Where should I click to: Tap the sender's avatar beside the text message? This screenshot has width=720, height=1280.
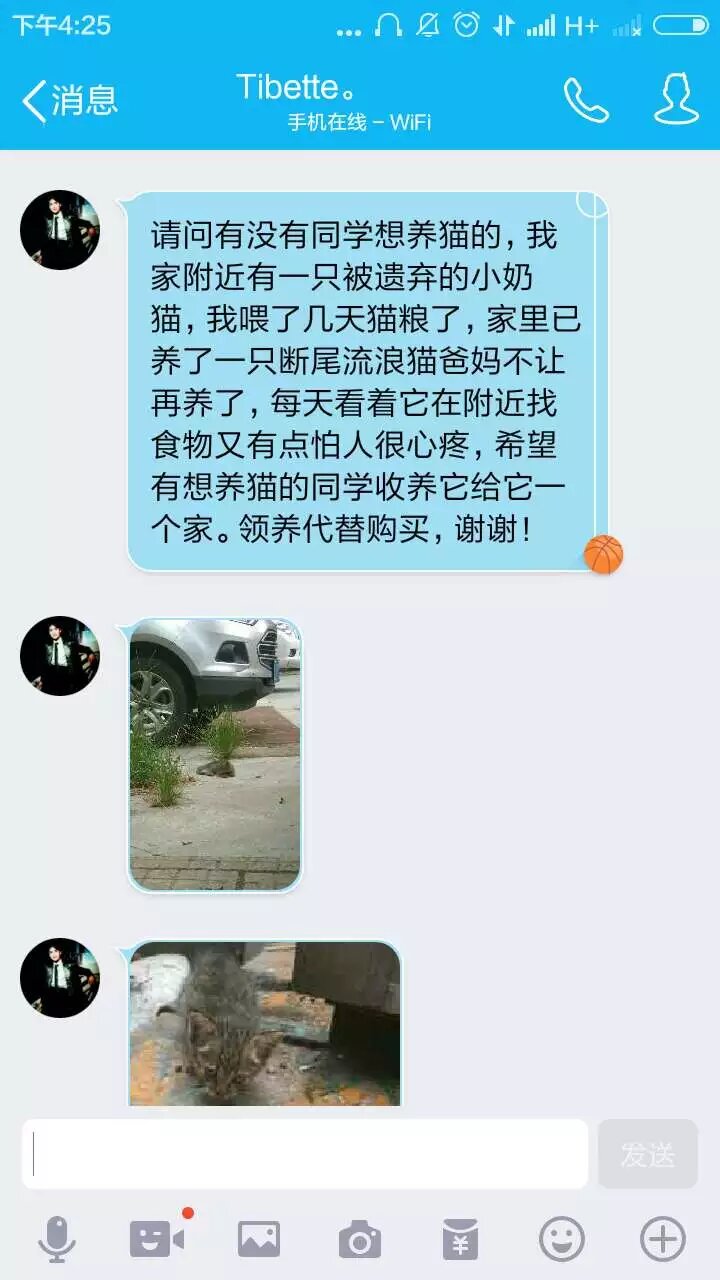pos(60,230)
